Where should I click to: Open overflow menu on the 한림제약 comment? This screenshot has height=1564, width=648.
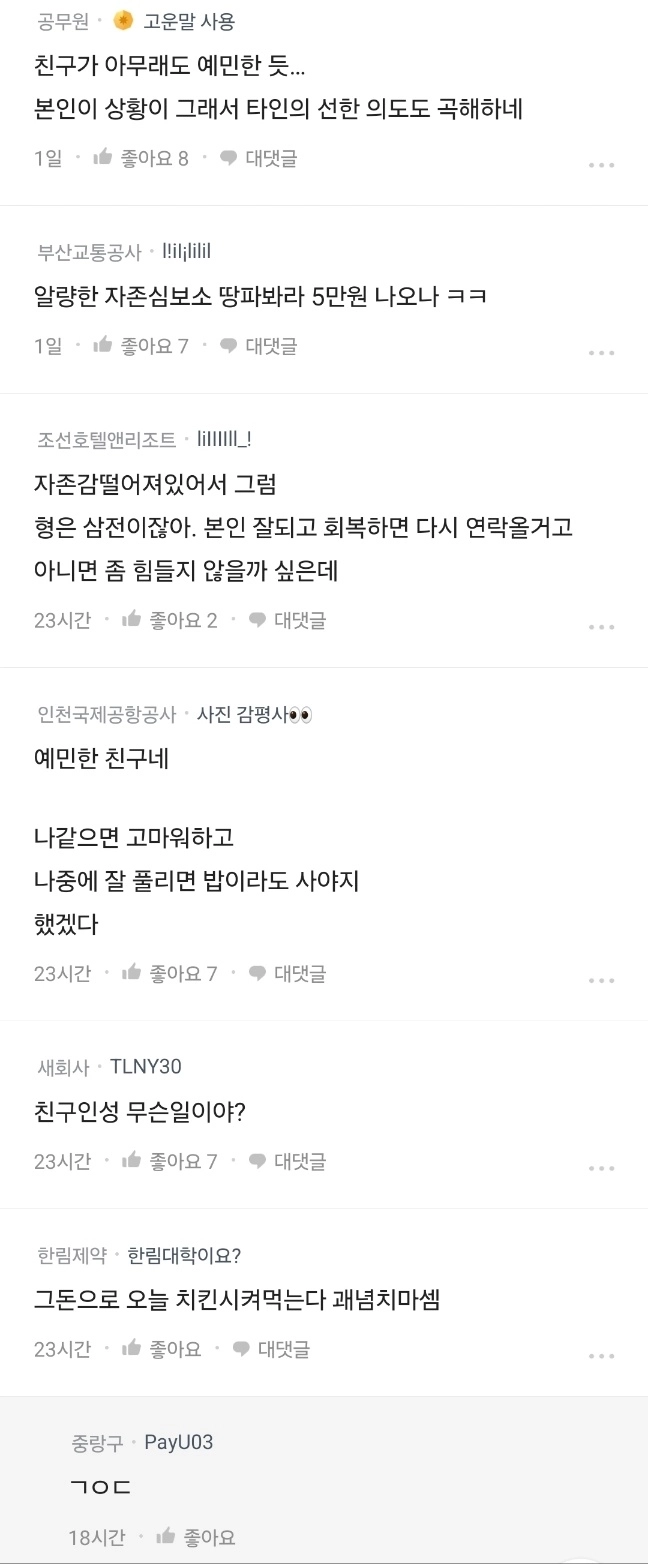coord(601,1356)
